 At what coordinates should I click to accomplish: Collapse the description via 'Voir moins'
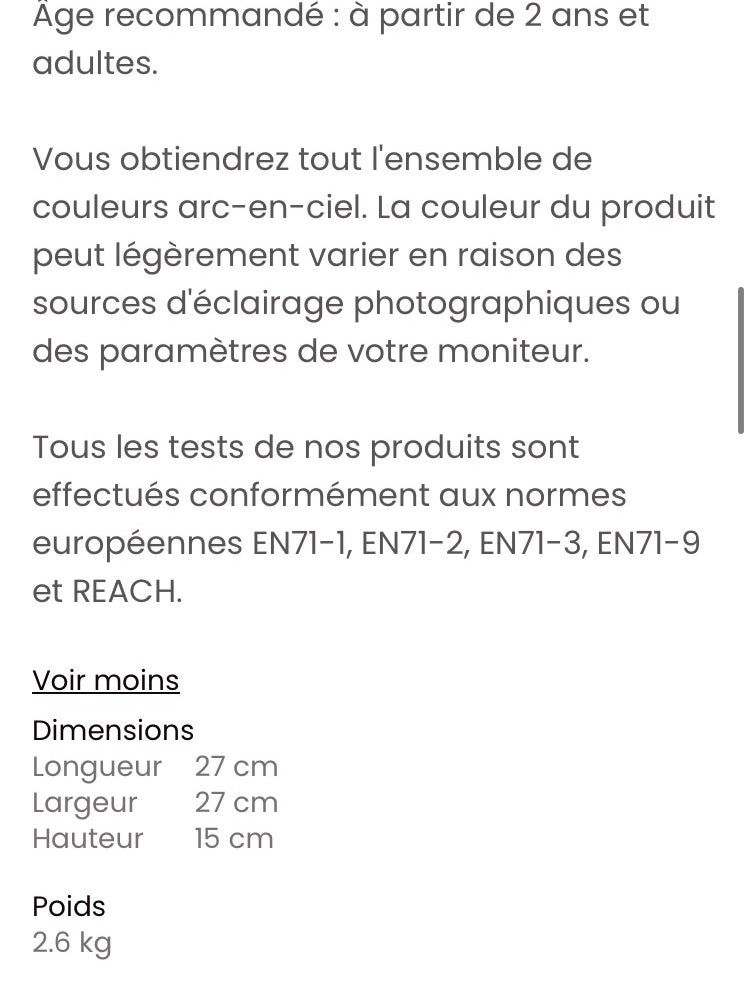[105, 680]
